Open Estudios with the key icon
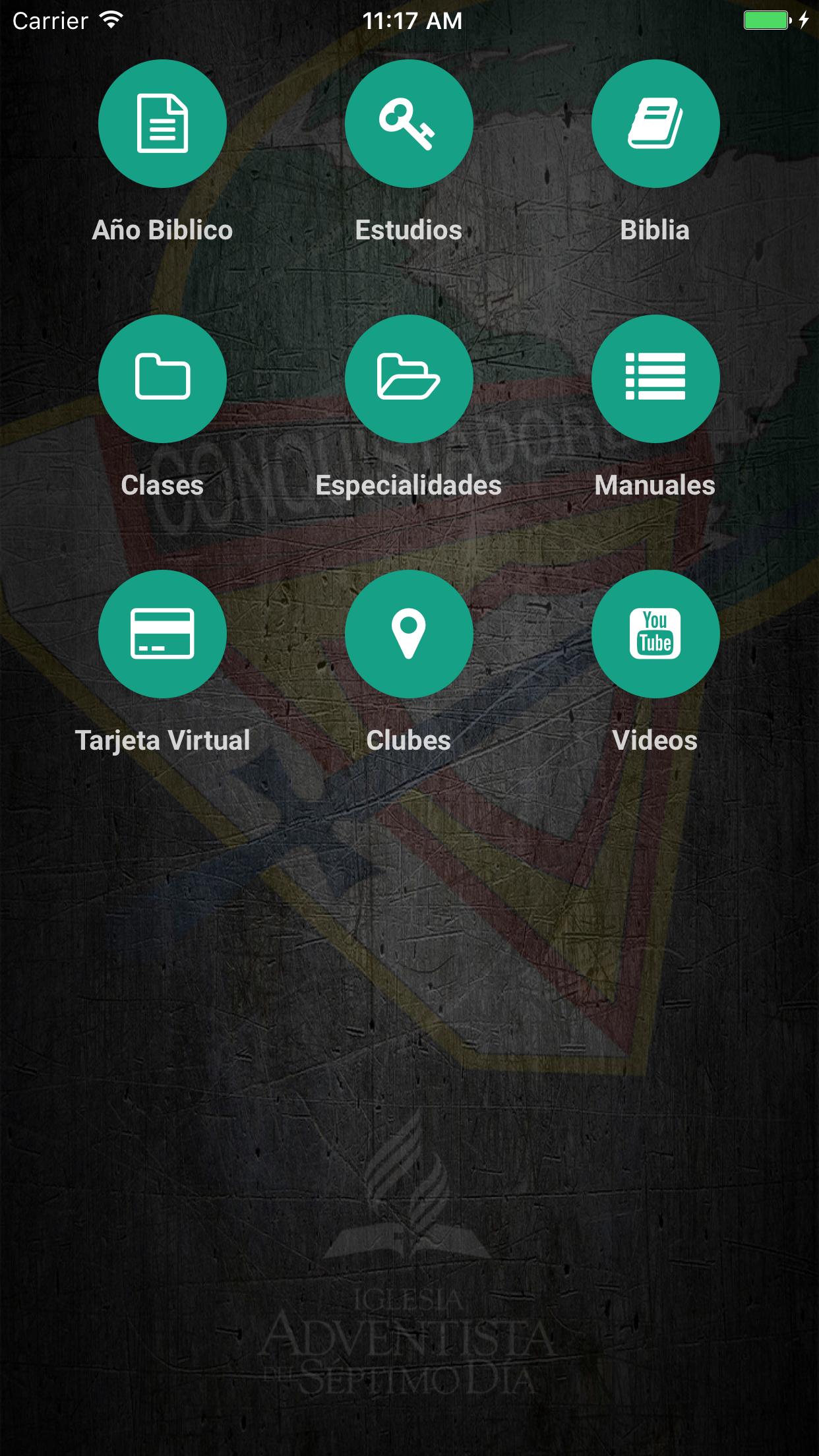 point(409,123)
